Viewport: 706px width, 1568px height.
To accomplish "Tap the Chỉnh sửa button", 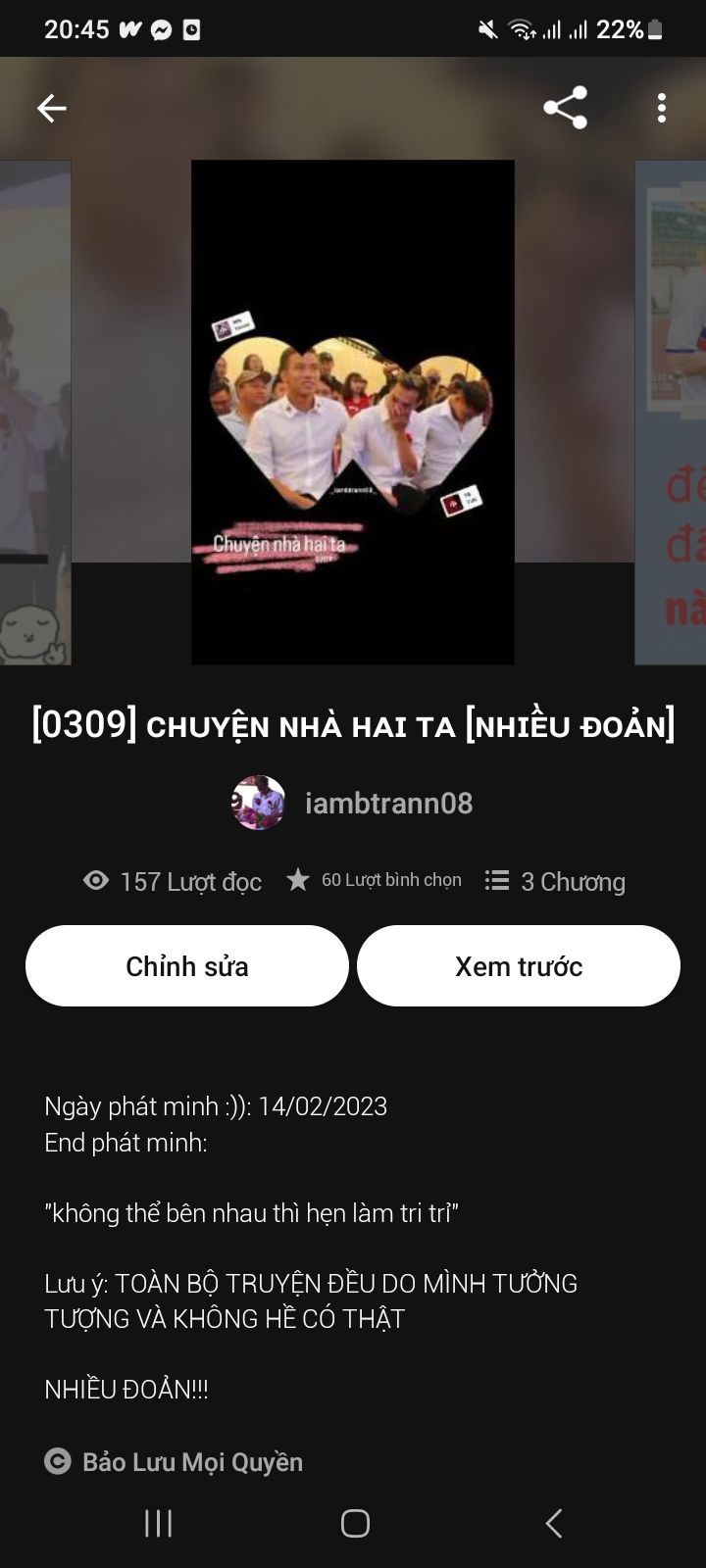I will (187, 966).
